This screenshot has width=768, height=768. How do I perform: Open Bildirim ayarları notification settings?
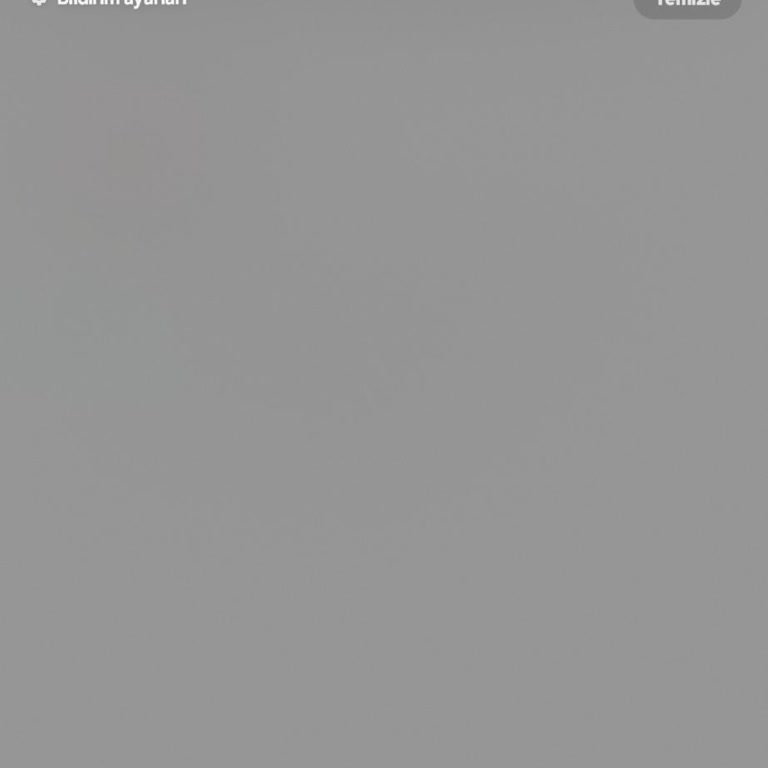point(110,3)
